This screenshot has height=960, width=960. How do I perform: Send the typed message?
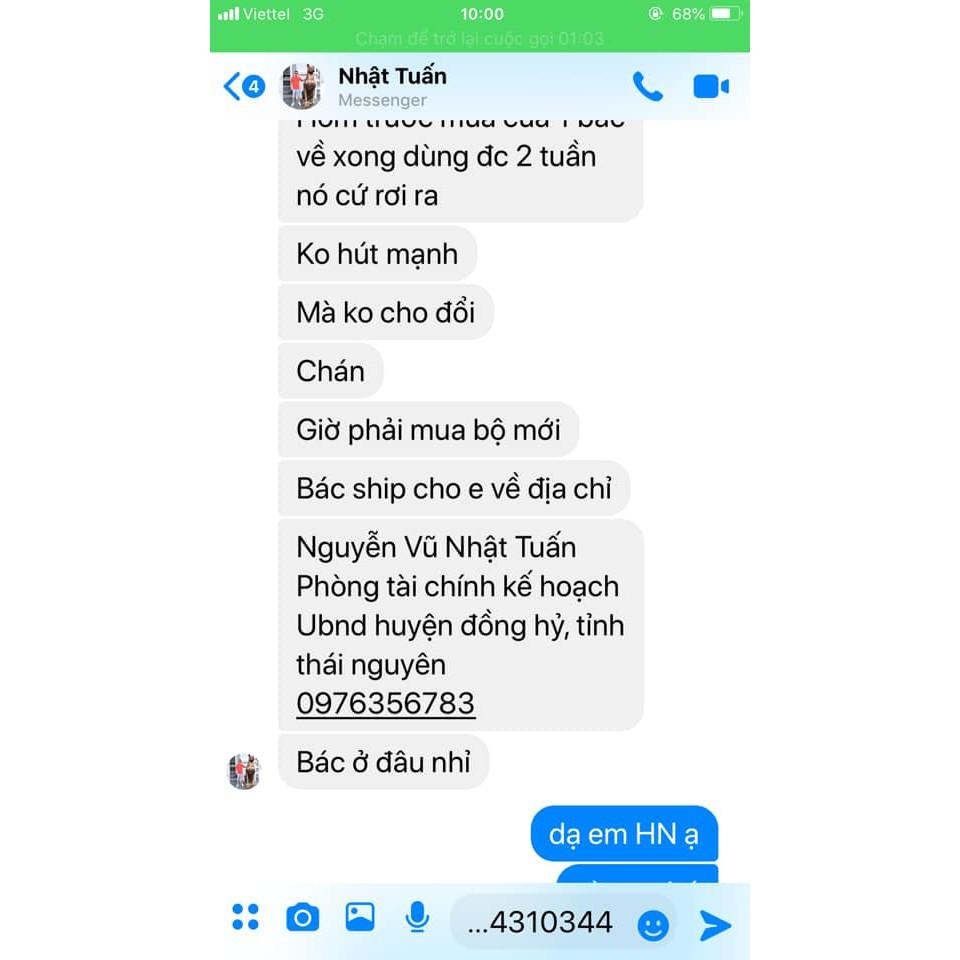tap(715, 925)
